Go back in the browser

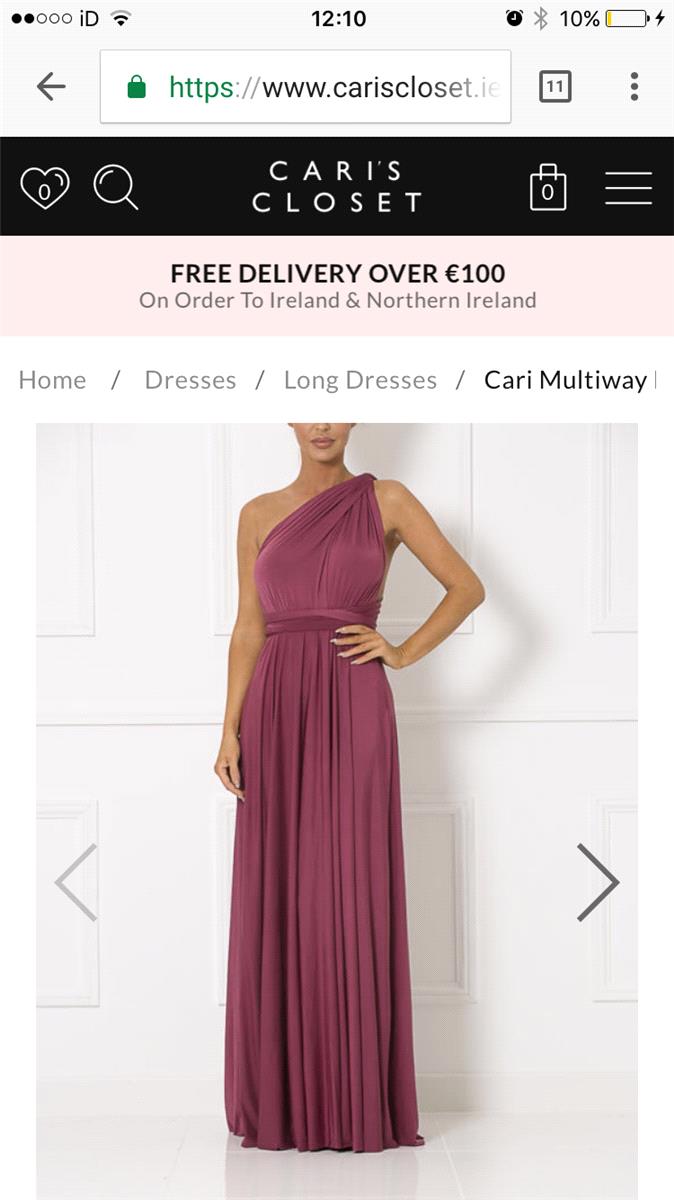point(51,87)
